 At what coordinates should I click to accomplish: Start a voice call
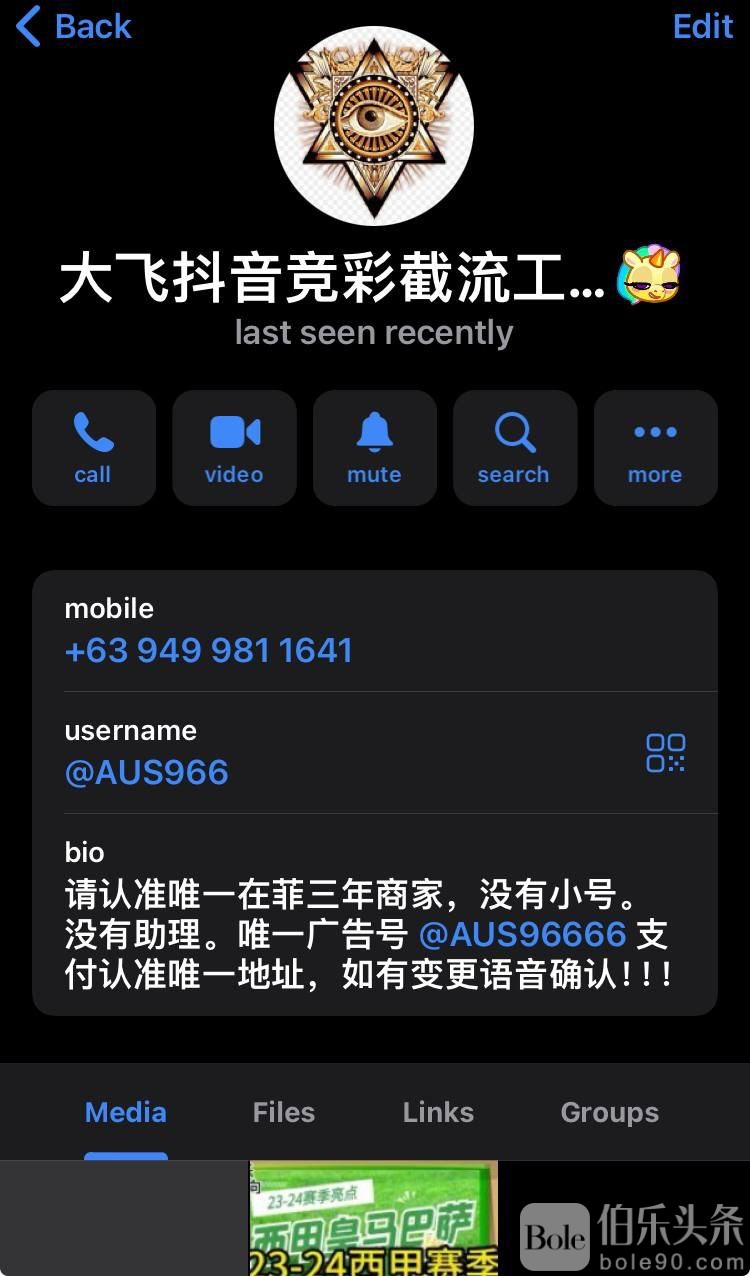click(x=93, y=448)
